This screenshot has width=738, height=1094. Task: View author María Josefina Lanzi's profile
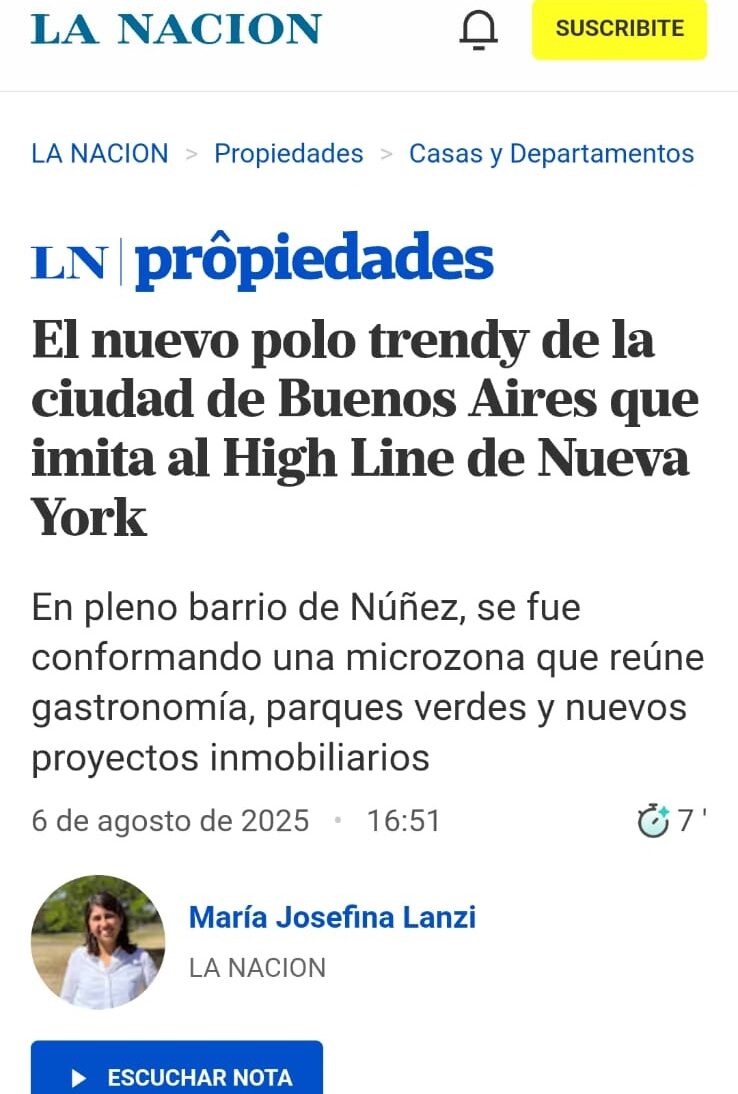332,916
